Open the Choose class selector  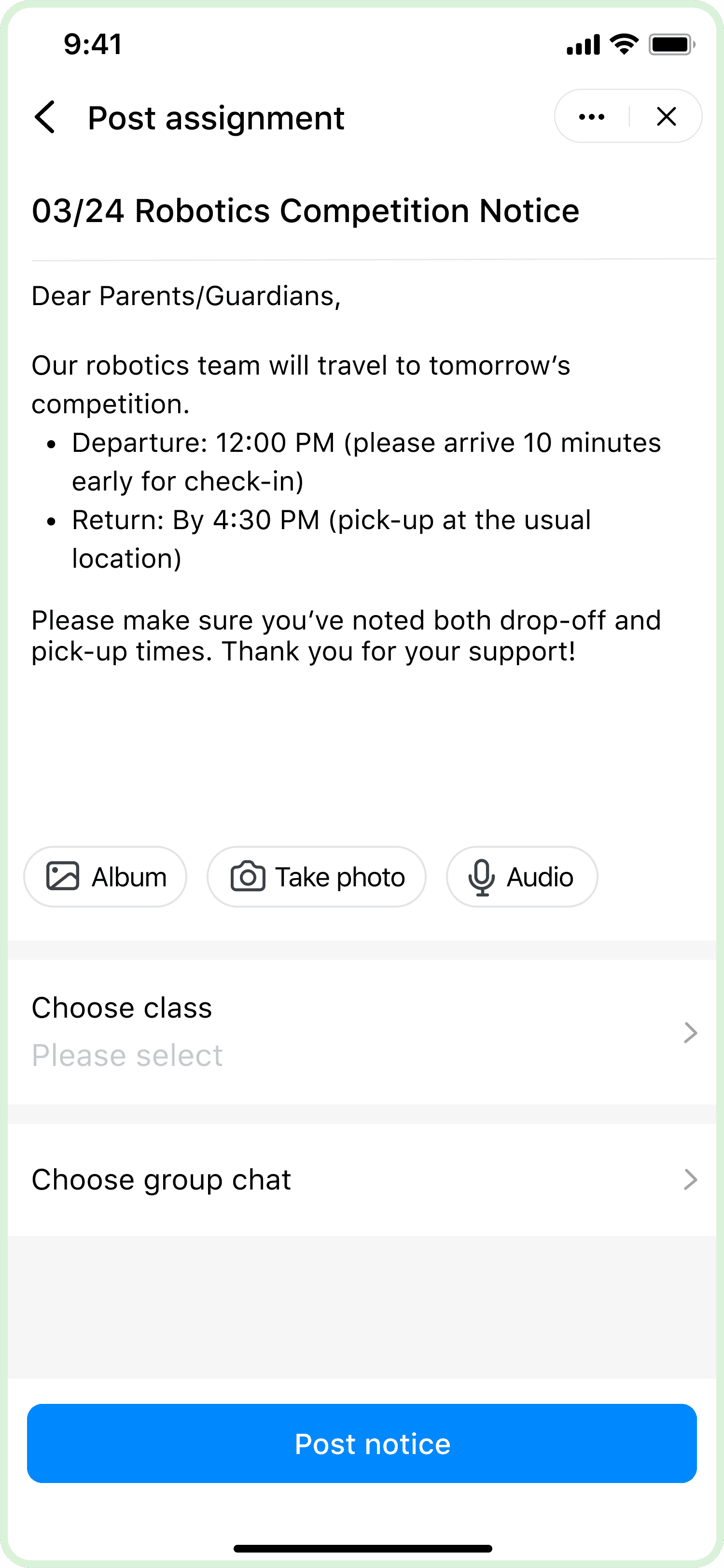point(362,1032)
